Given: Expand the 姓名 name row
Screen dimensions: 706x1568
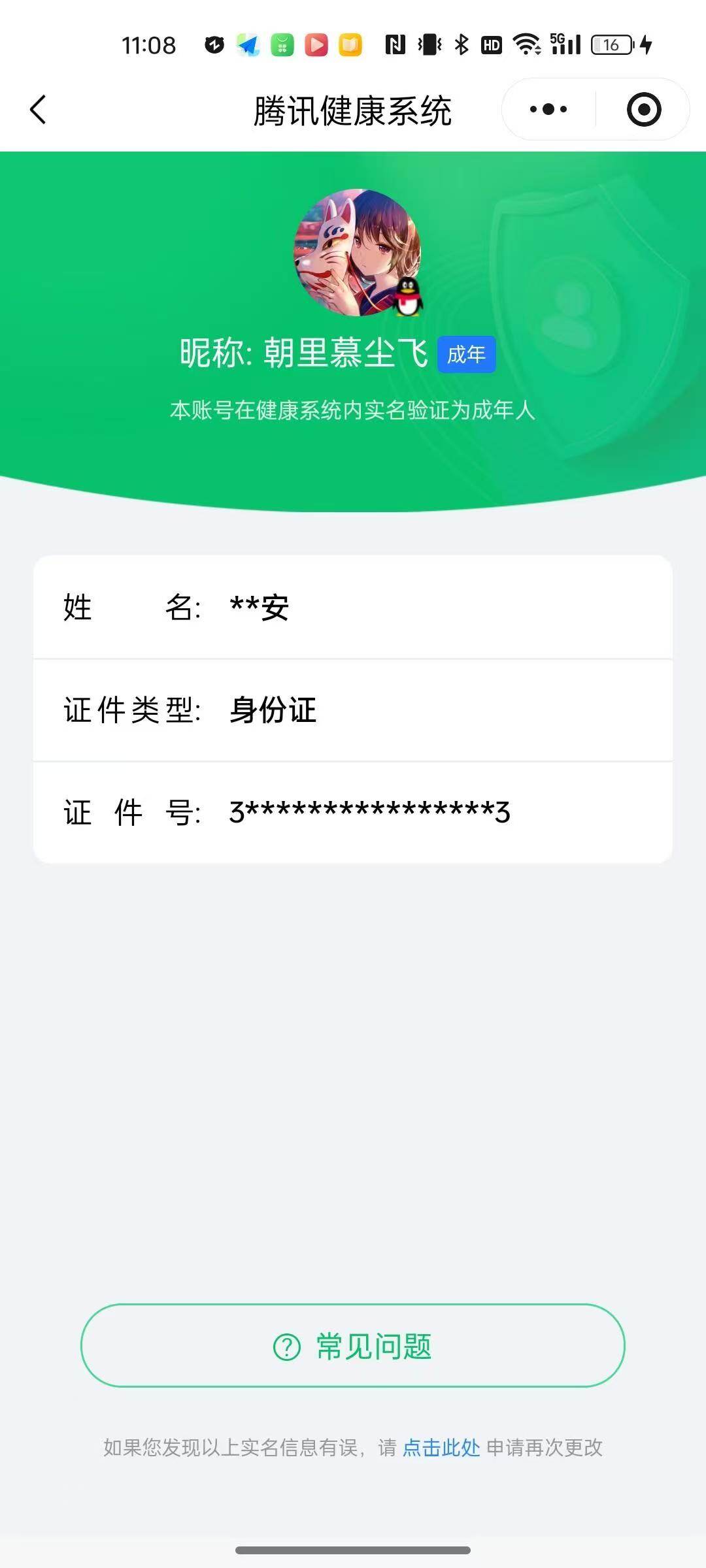Looking at the screenshot, I should coord(353,609).
